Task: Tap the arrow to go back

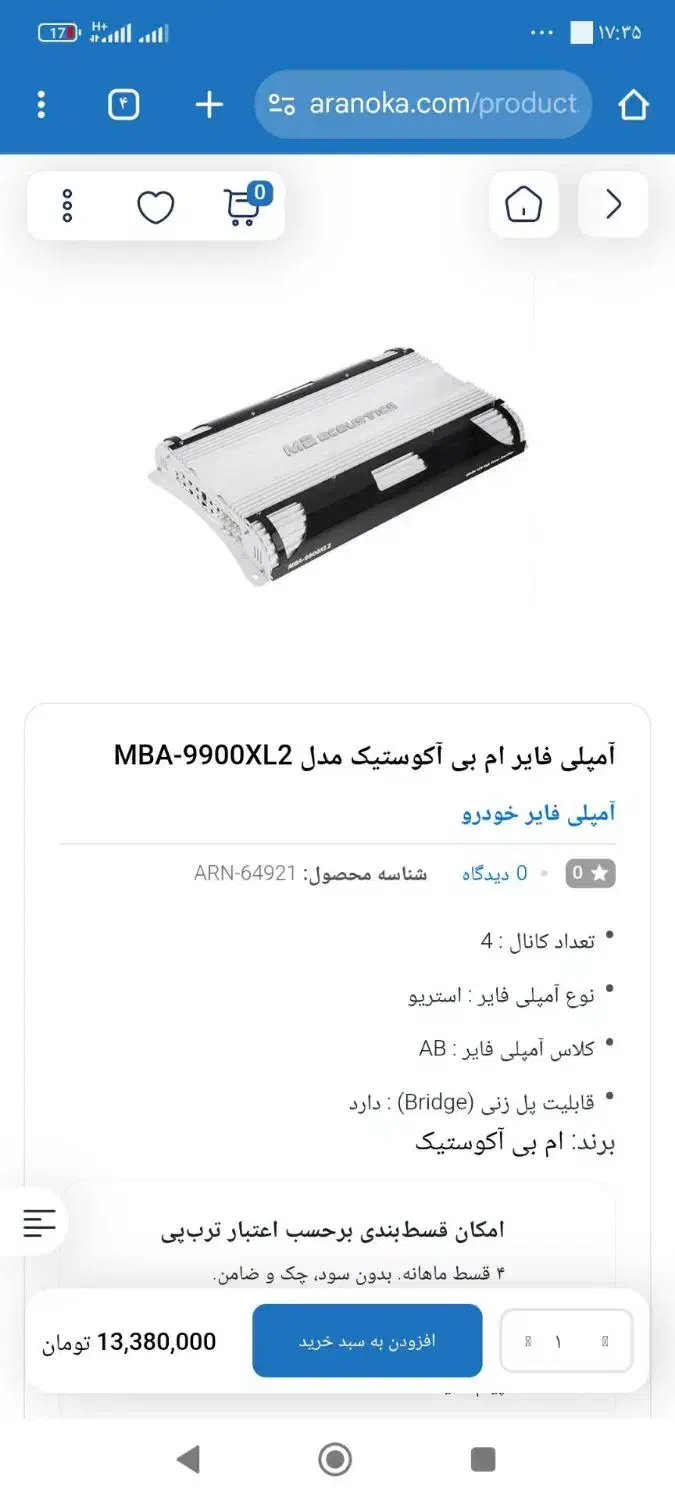Action: (x=613, y=205)
